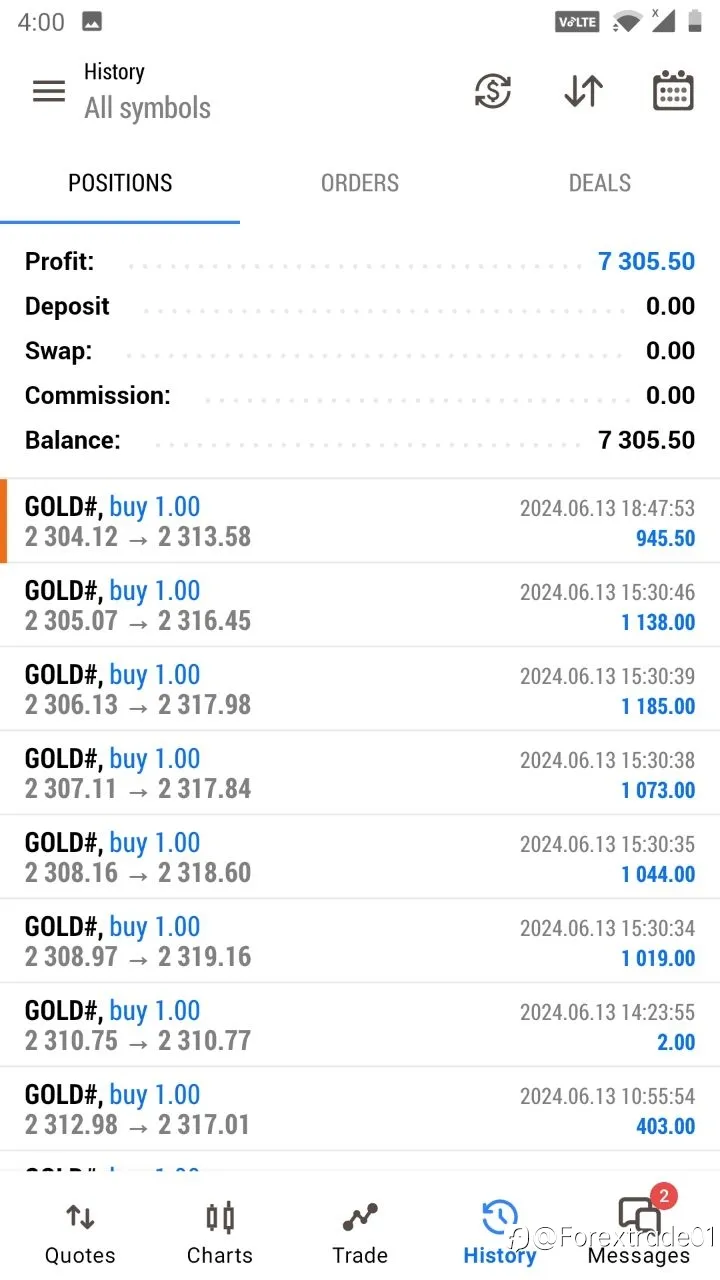The height and width of the screenshot is (1280, 720).
Task: Open GOLD# position with 1 073.00 profit
Action: tap(360, 773)
